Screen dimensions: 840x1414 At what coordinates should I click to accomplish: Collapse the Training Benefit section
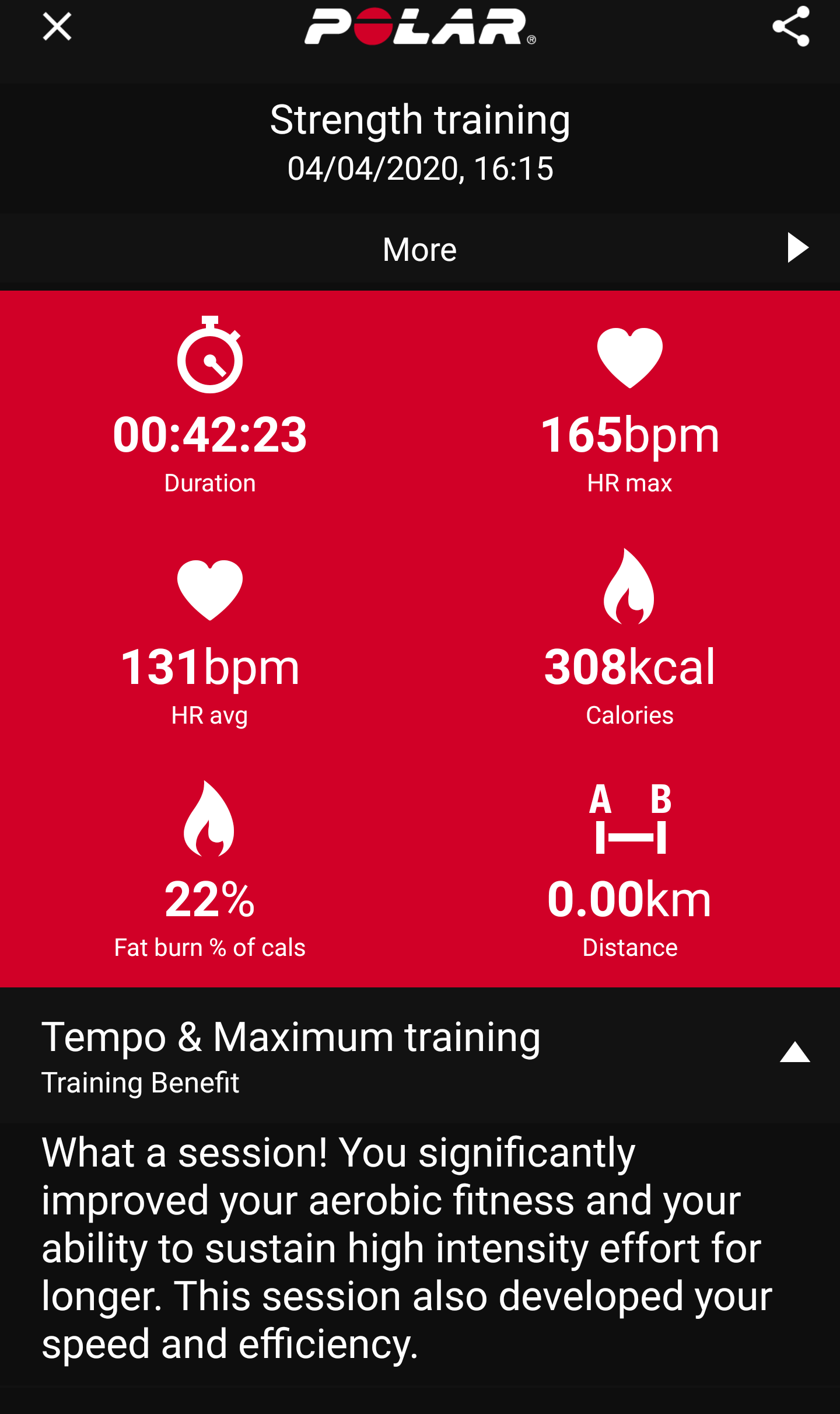794,1053
